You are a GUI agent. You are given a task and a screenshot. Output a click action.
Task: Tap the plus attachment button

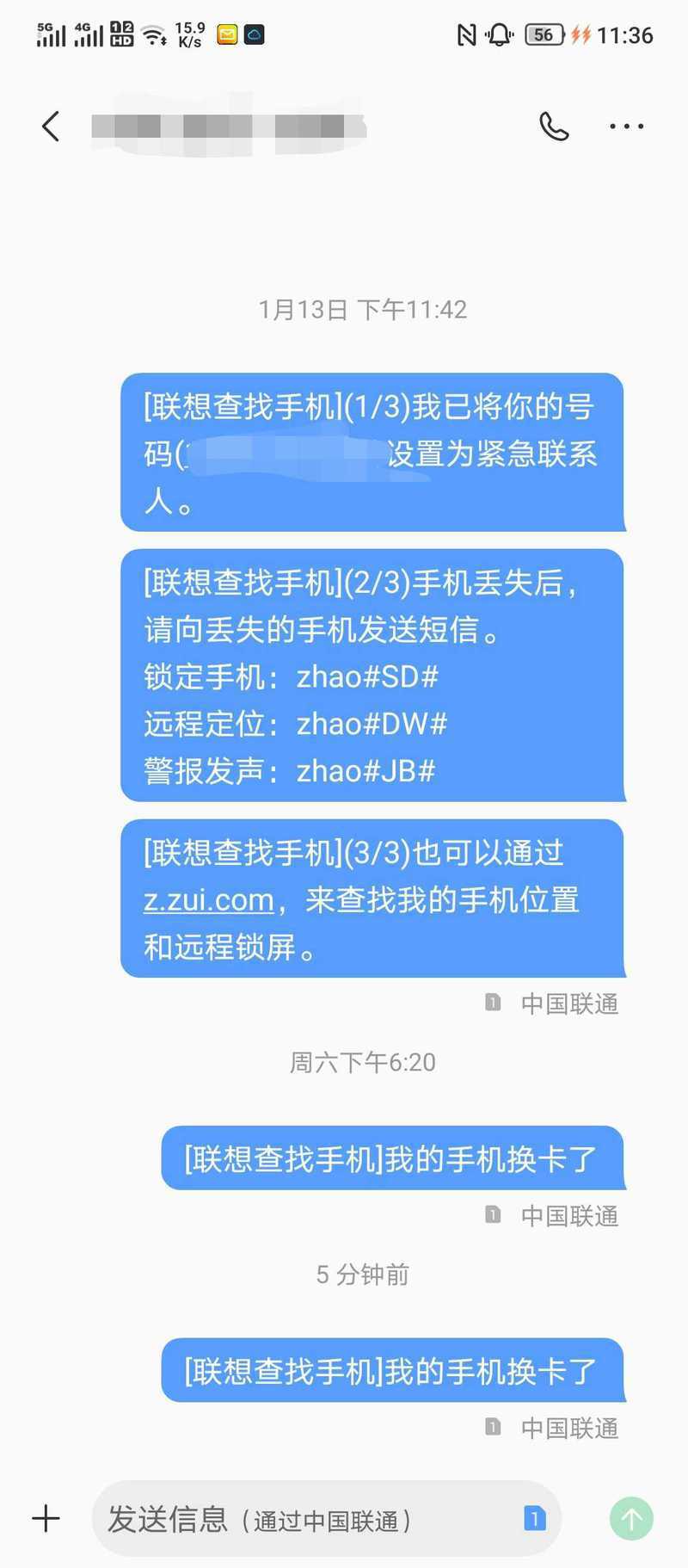pyautogui.click(x=46, y=1518)
